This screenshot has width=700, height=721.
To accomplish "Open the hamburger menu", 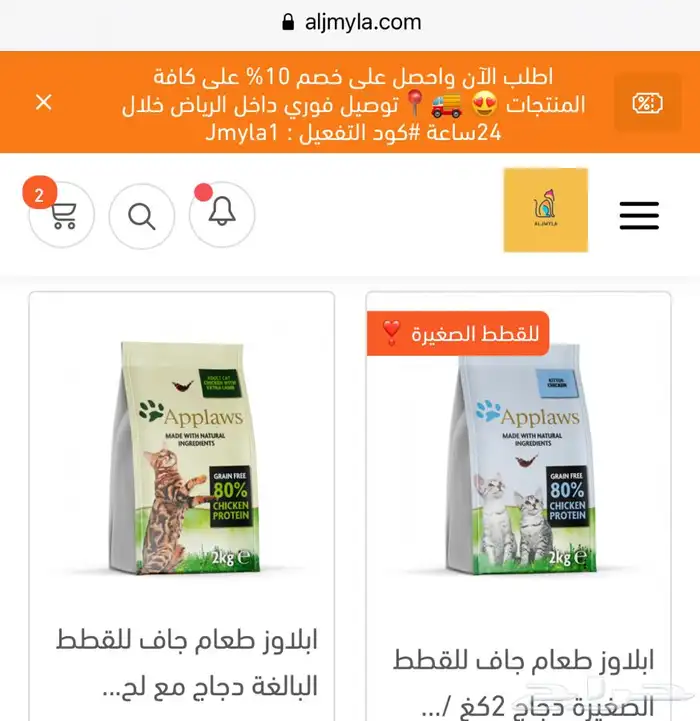I will (639, 215).
